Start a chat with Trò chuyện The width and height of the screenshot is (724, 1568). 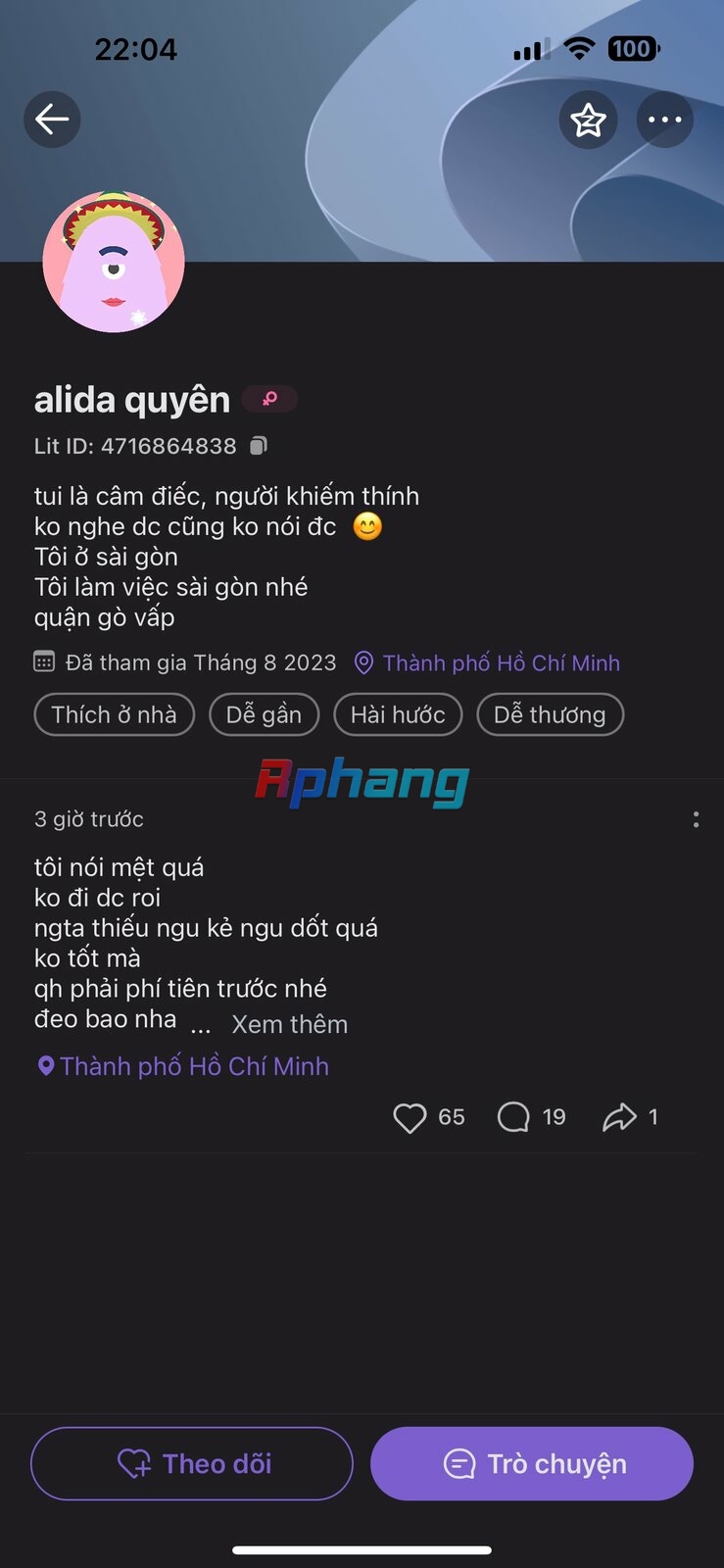click(x=532, y=1463)
